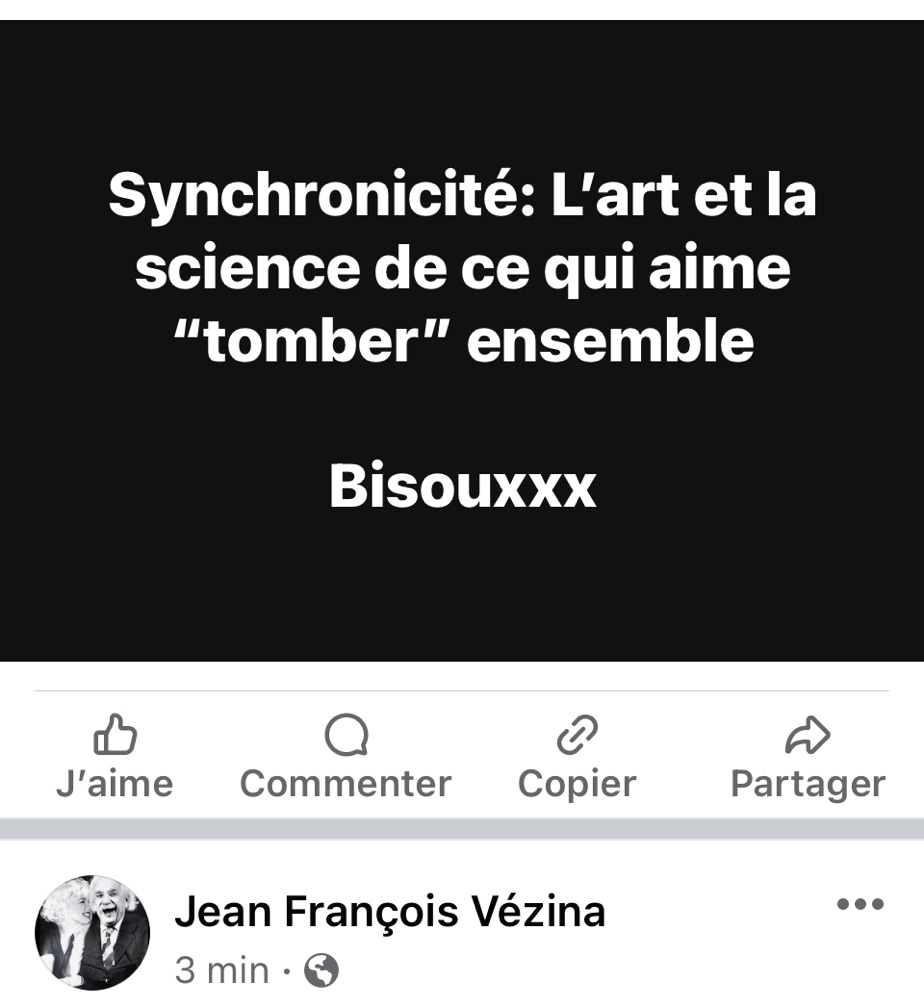The height and width of the screenshot is (1007, 924).
Task: Open Jean François Vézina's profile picture
Action: [x=92, y=934]
